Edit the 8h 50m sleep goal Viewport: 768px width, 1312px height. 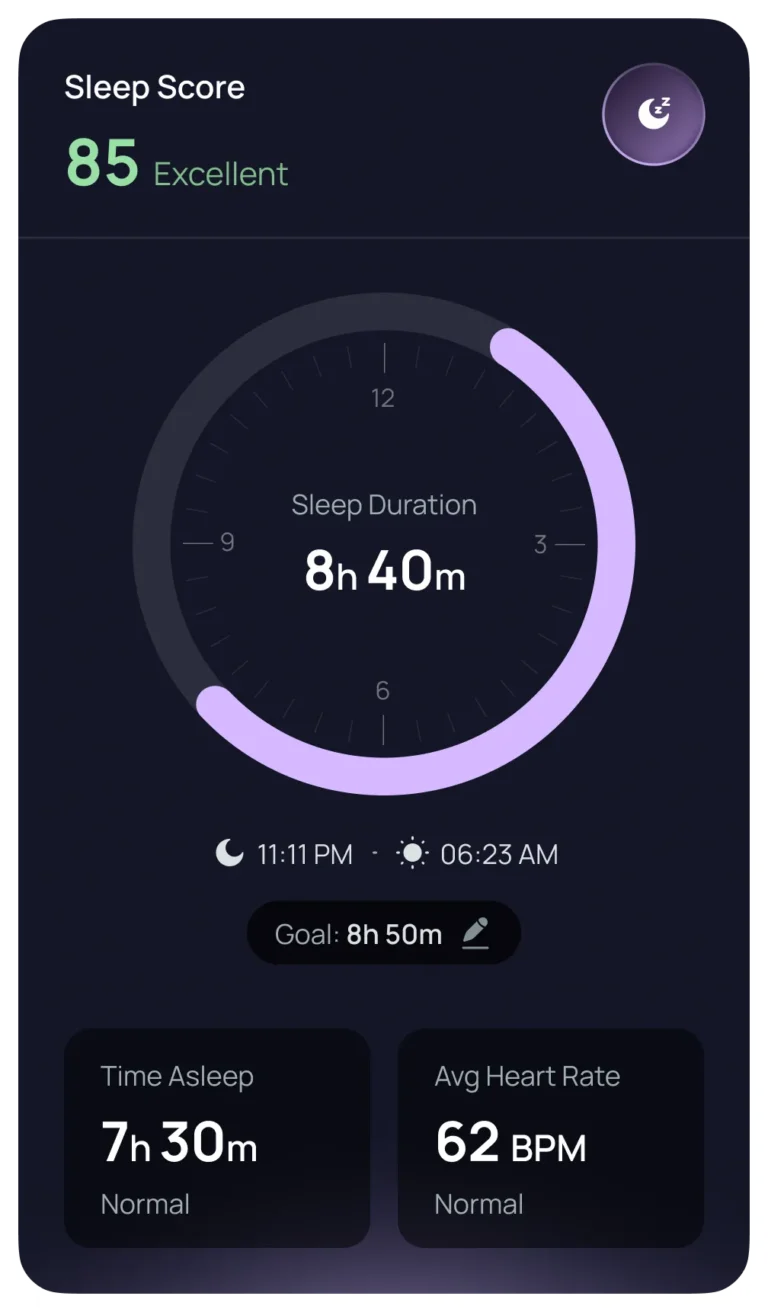[475, 934]
